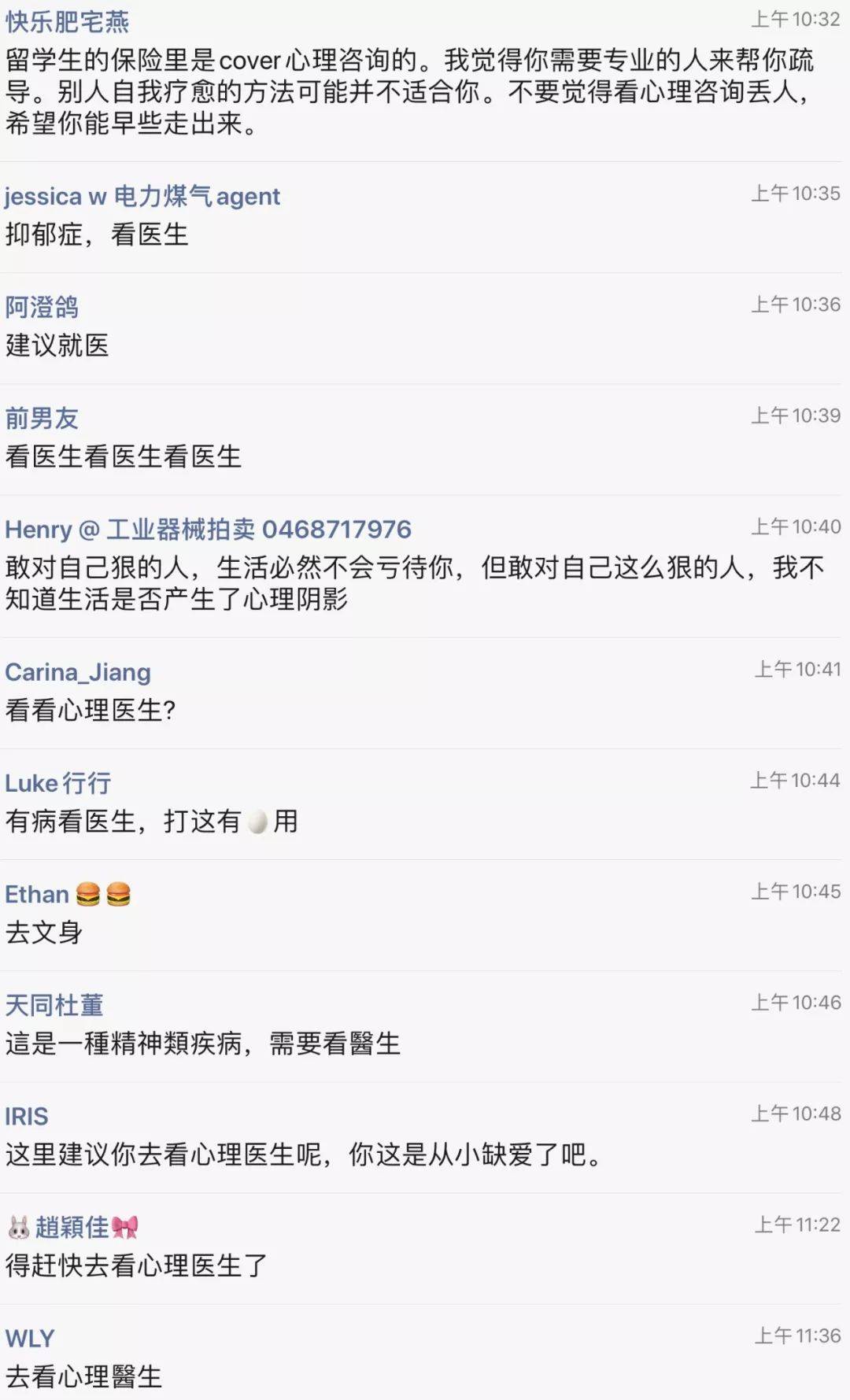
Task: Open Carina_Jiang's profile
Action: [x=78, y=672]
